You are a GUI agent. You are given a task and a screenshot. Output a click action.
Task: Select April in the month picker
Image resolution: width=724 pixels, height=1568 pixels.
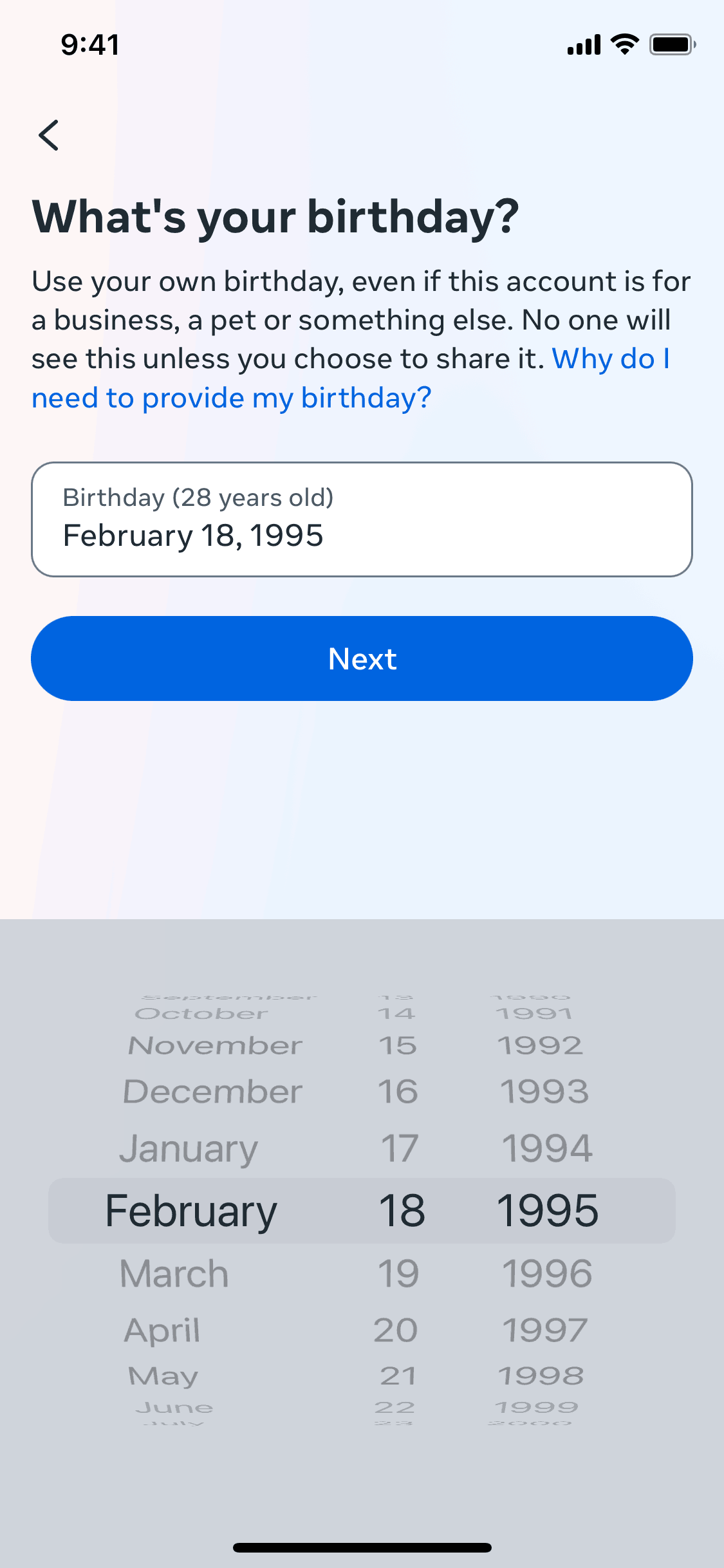coord(162,1330)
